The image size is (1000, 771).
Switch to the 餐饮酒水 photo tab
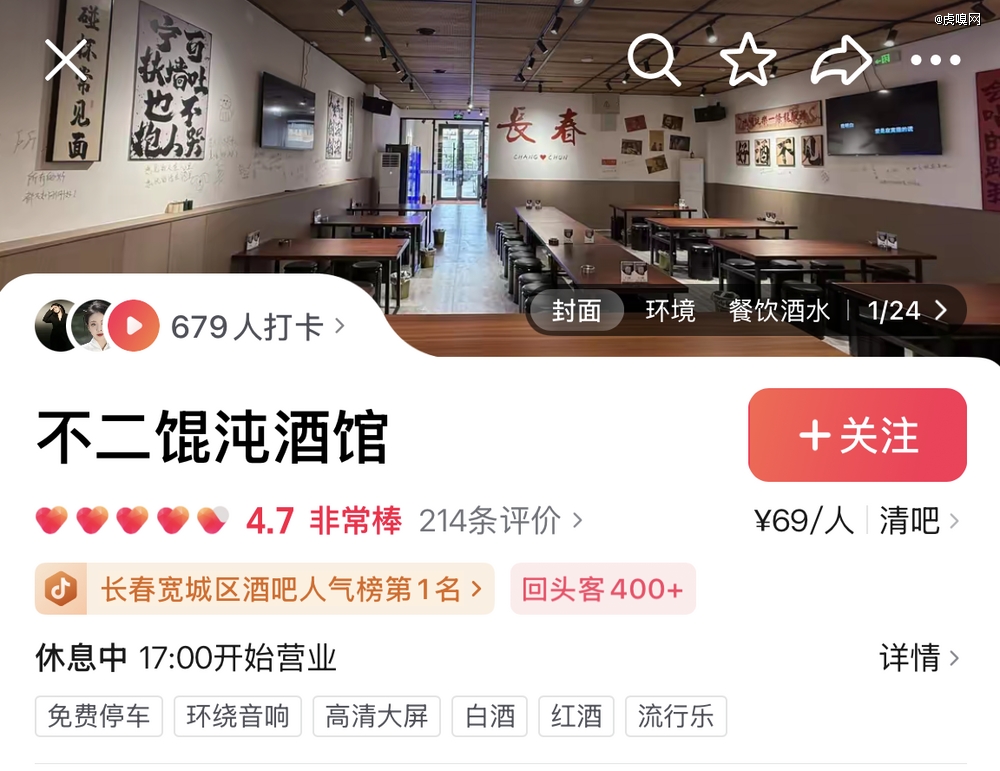point(779,311)
